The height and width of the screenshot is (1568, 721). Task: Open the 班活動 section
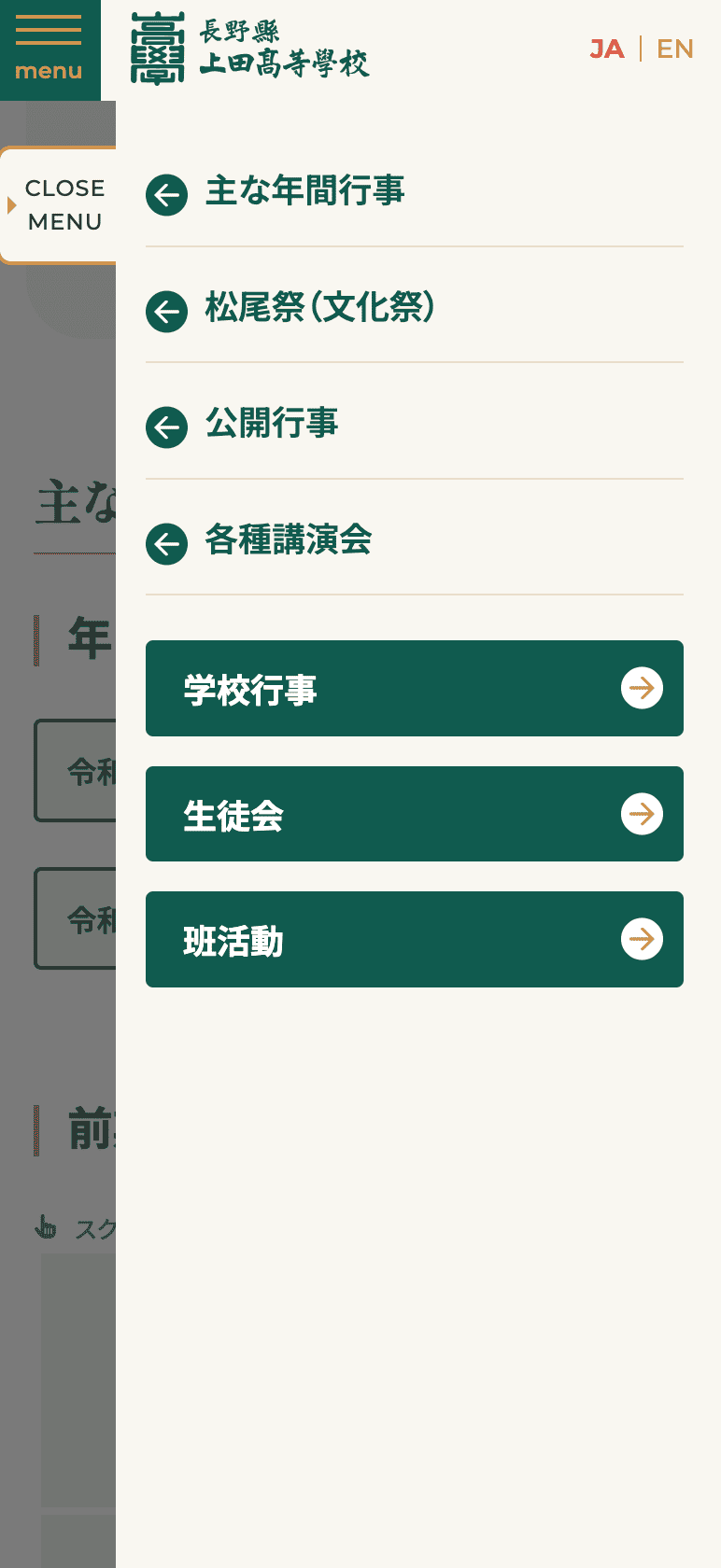(415, 939)
